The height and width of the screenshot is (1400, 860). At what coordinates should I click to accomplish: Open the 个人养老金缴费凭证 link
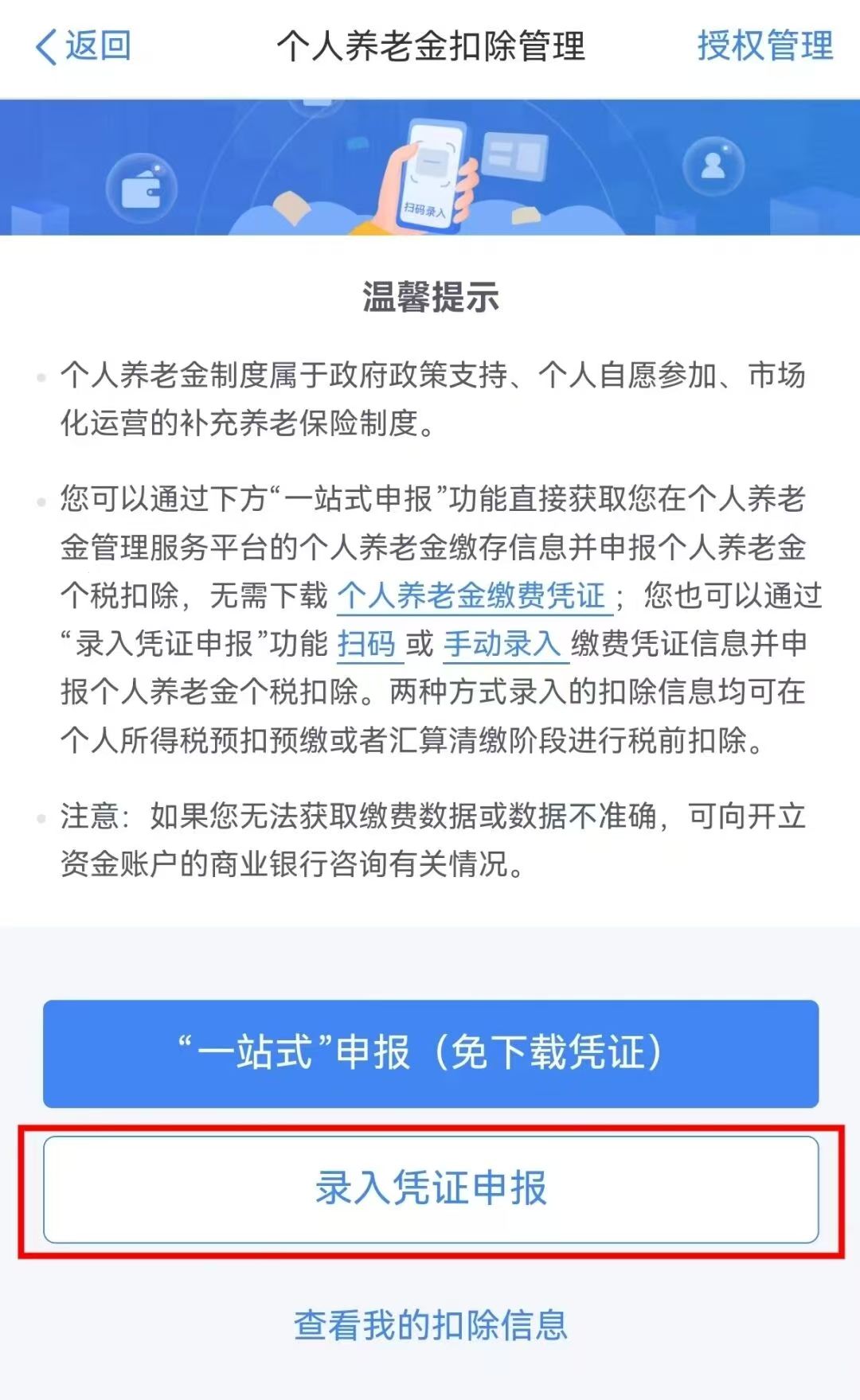472,596
